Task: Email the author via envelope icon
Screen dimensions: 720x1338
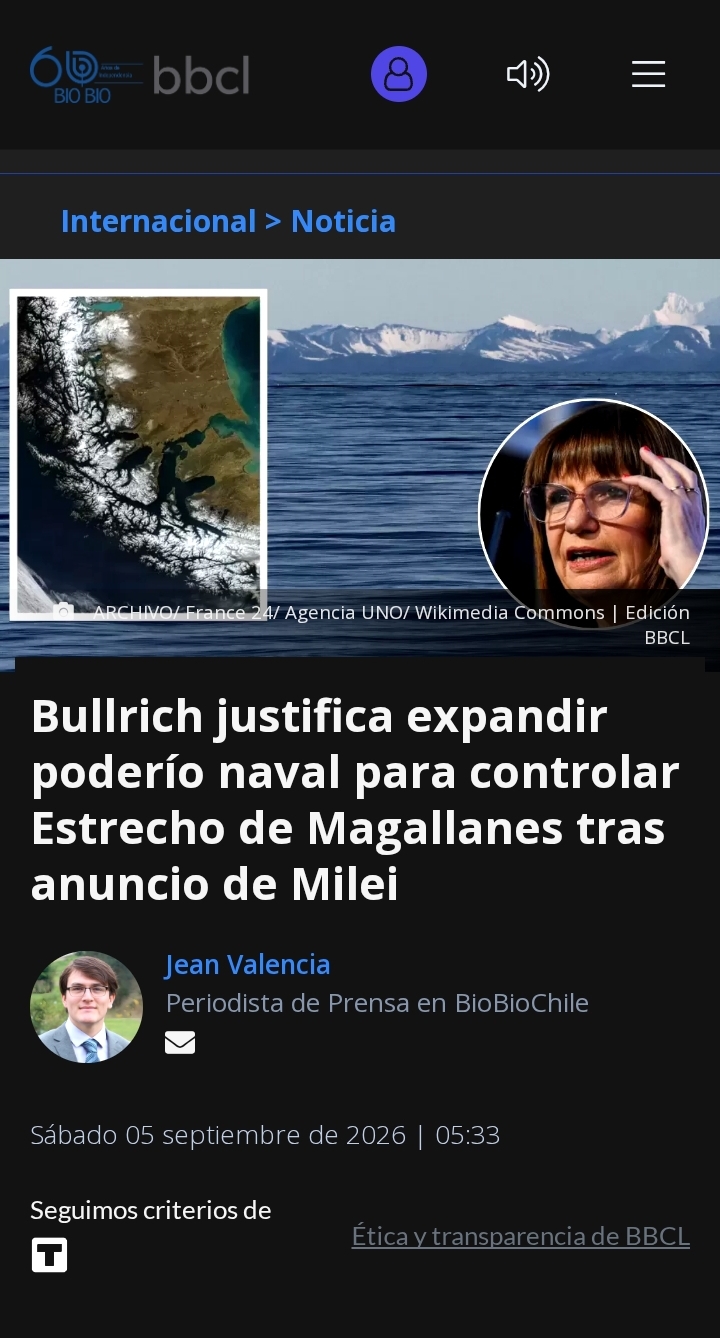Action: tap(180, 1043)
